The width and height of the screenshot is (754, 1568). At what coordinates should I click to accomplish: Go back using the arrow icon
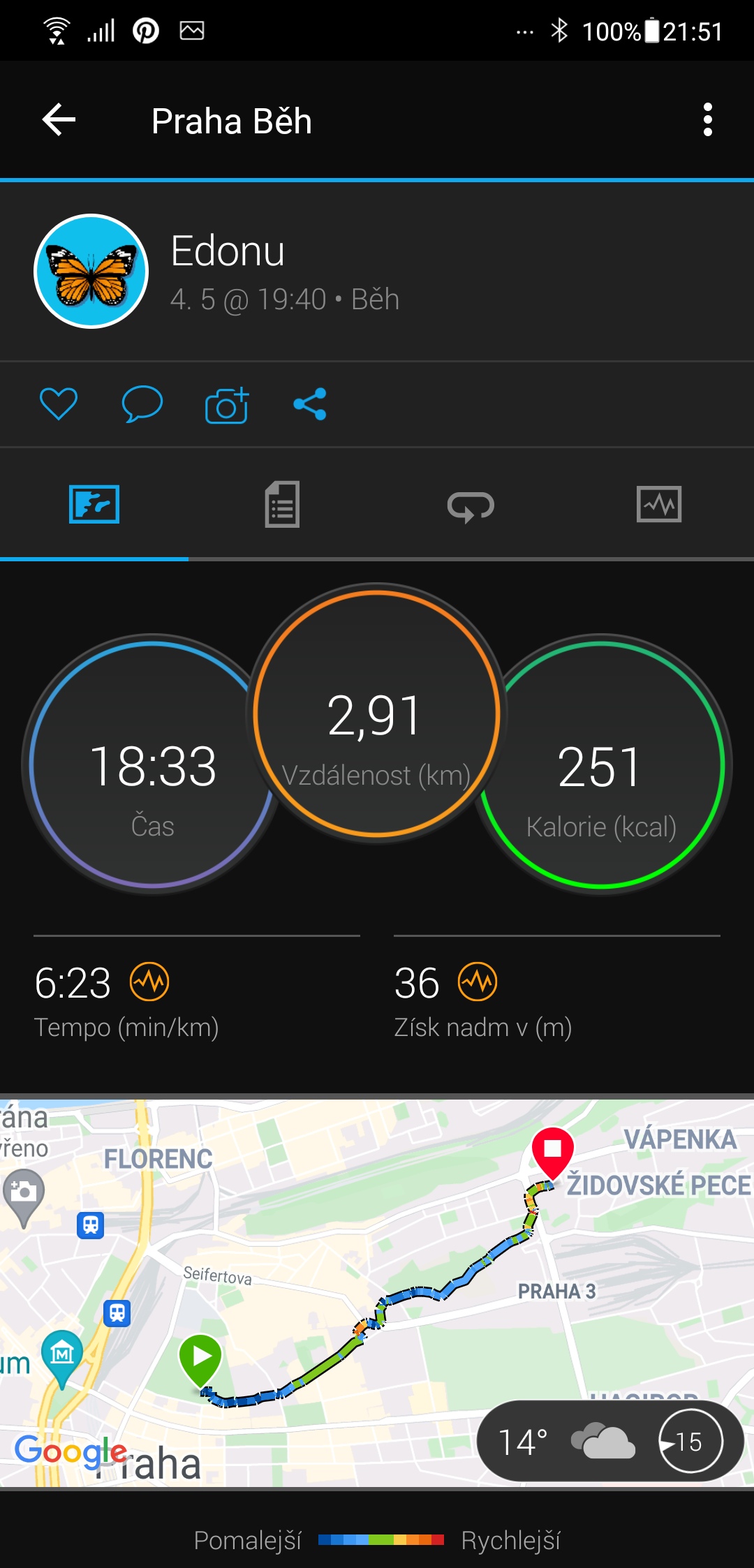pyautogui.click(x=59, y=120)
